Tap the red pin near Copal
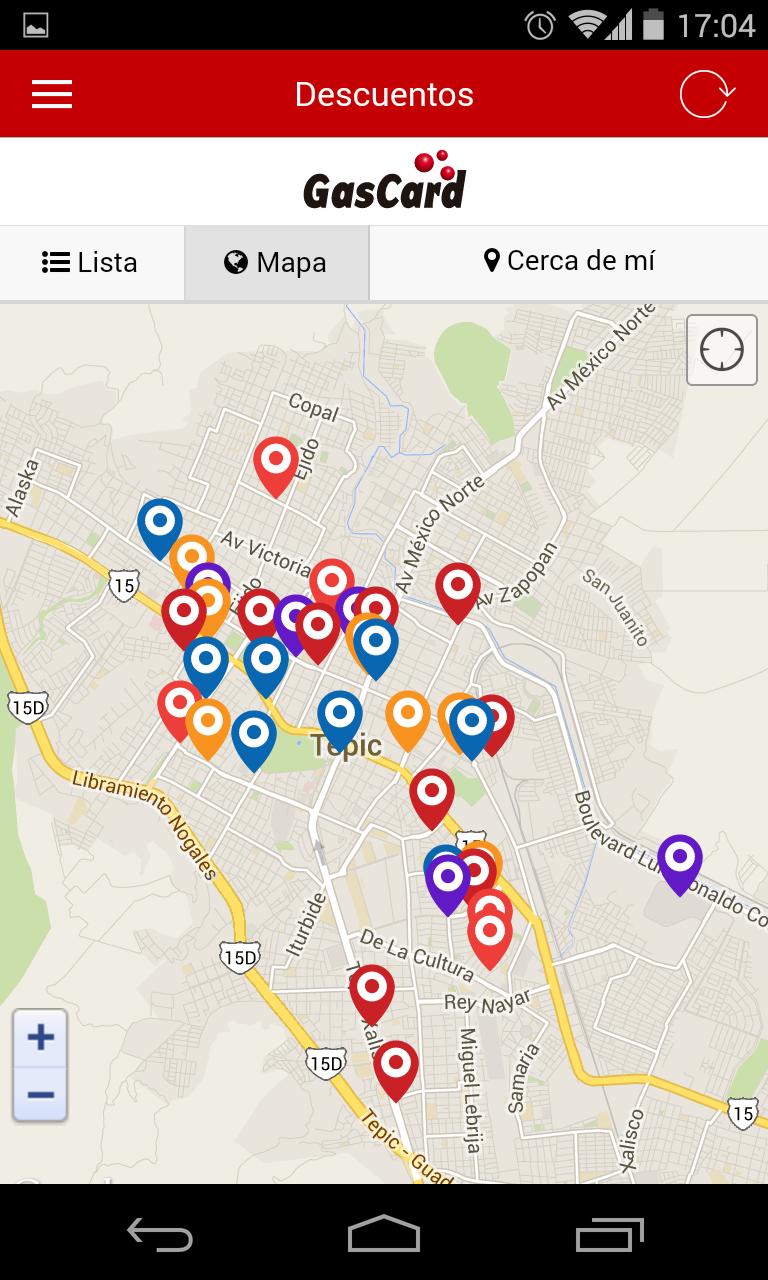The width and height of the screenshot is (768, 1280). tap(276, 462)
